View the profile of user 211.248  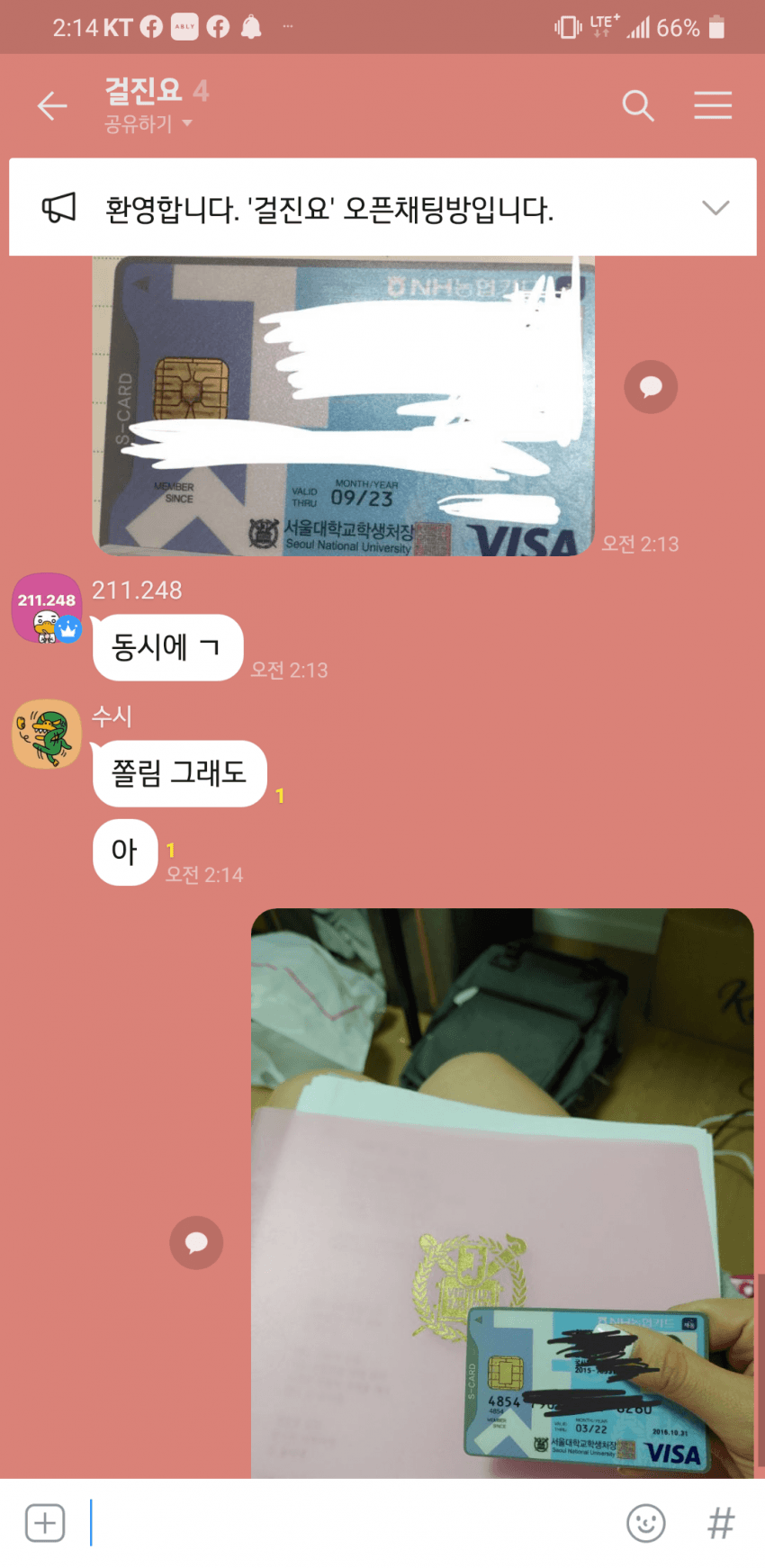(x=47, y=608)
